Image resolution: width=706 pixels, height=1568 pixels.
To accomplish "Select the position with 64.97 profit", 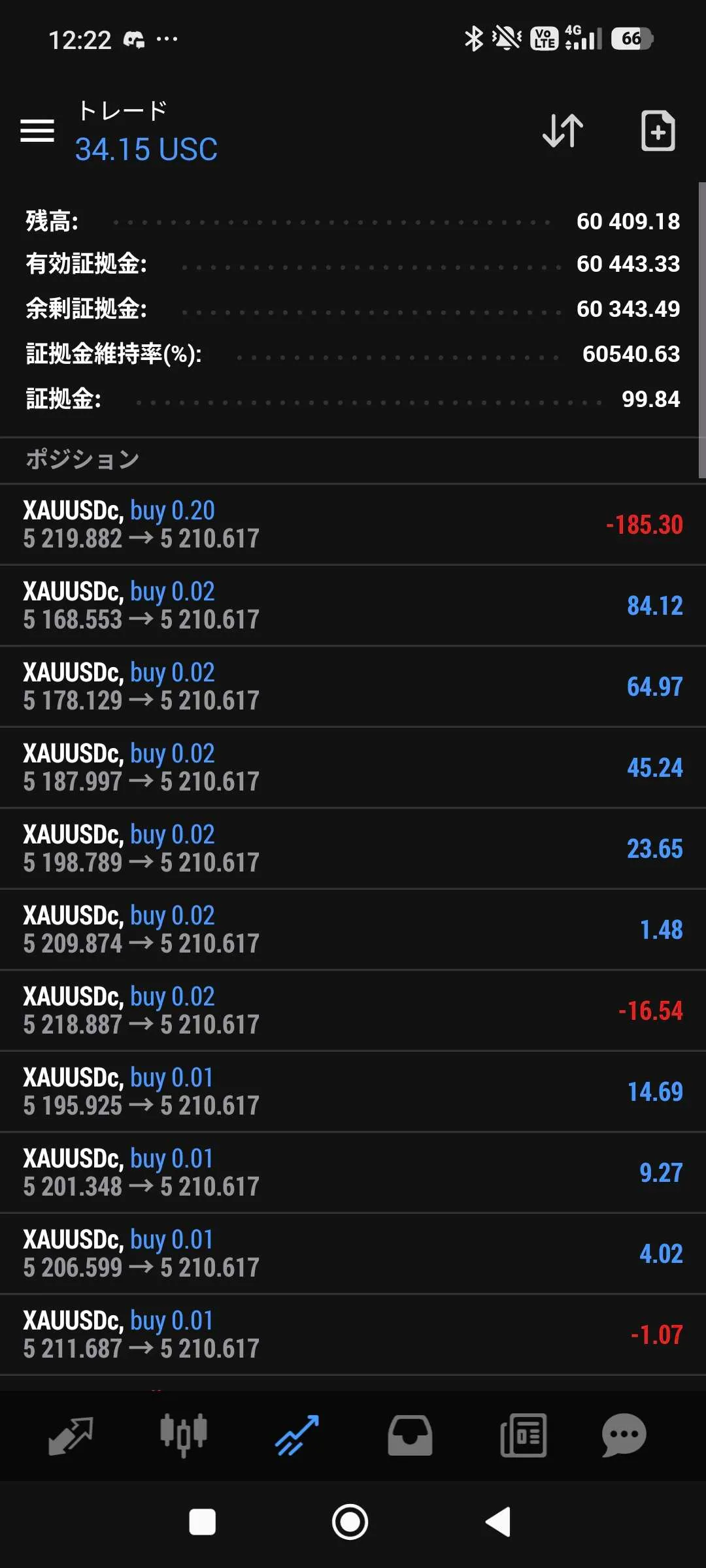I will point(353,687).
